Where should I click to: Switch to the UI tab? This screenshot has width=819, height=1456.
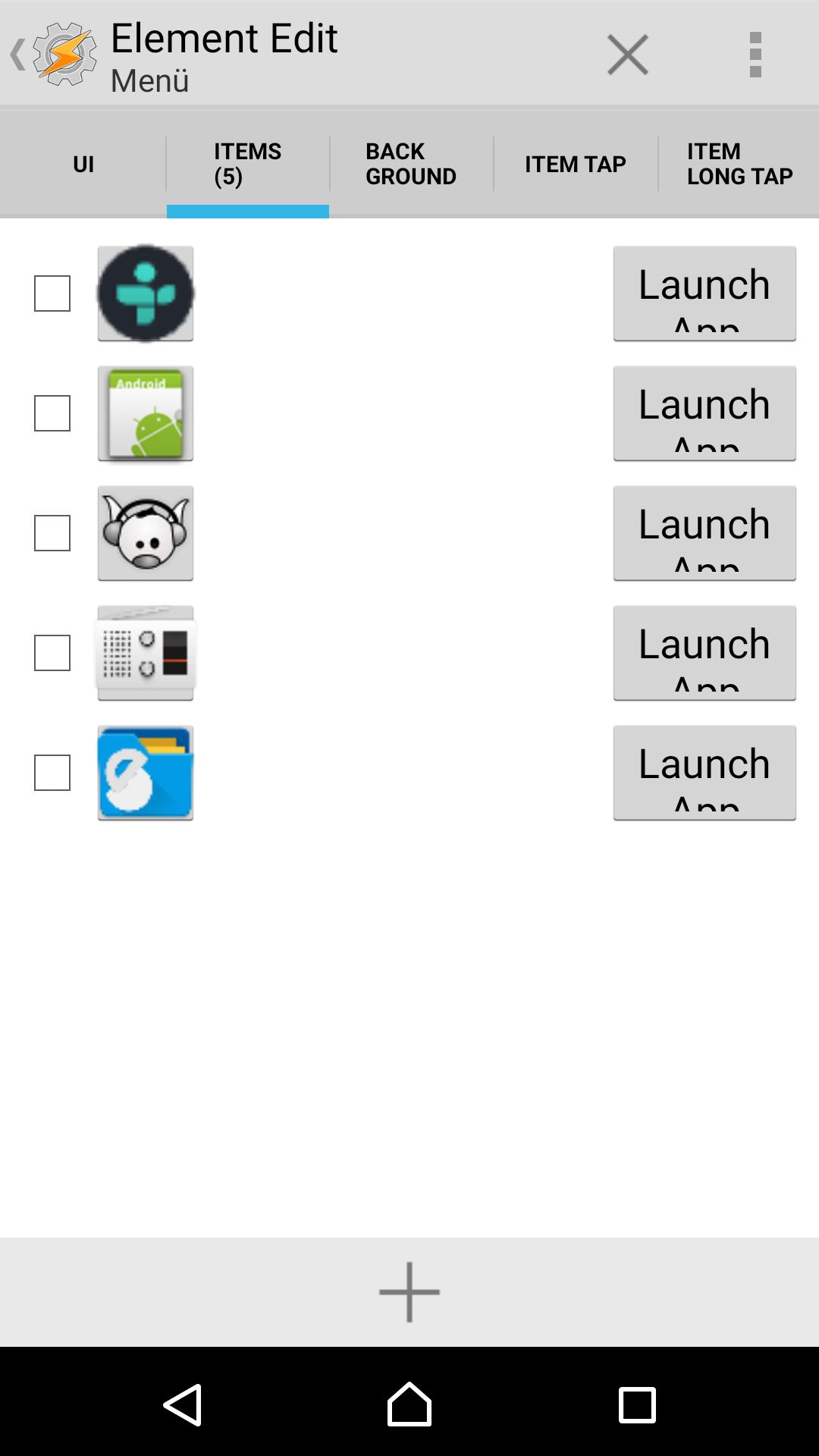[83, 164]
